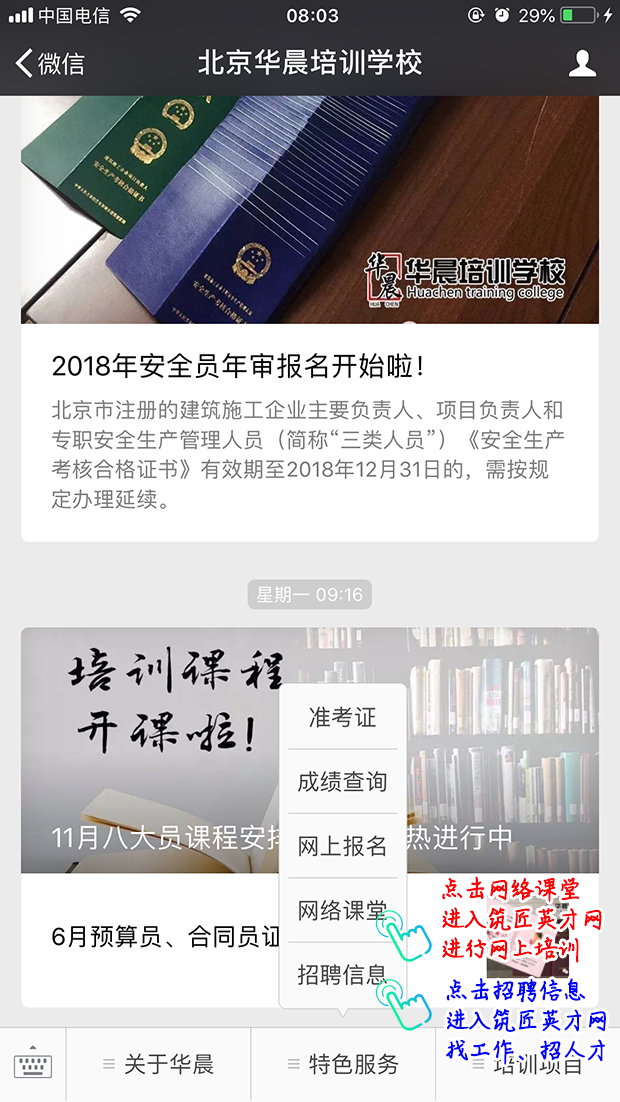
Task: Open the 关于华晨 menu
Action: pos(158,1065)
